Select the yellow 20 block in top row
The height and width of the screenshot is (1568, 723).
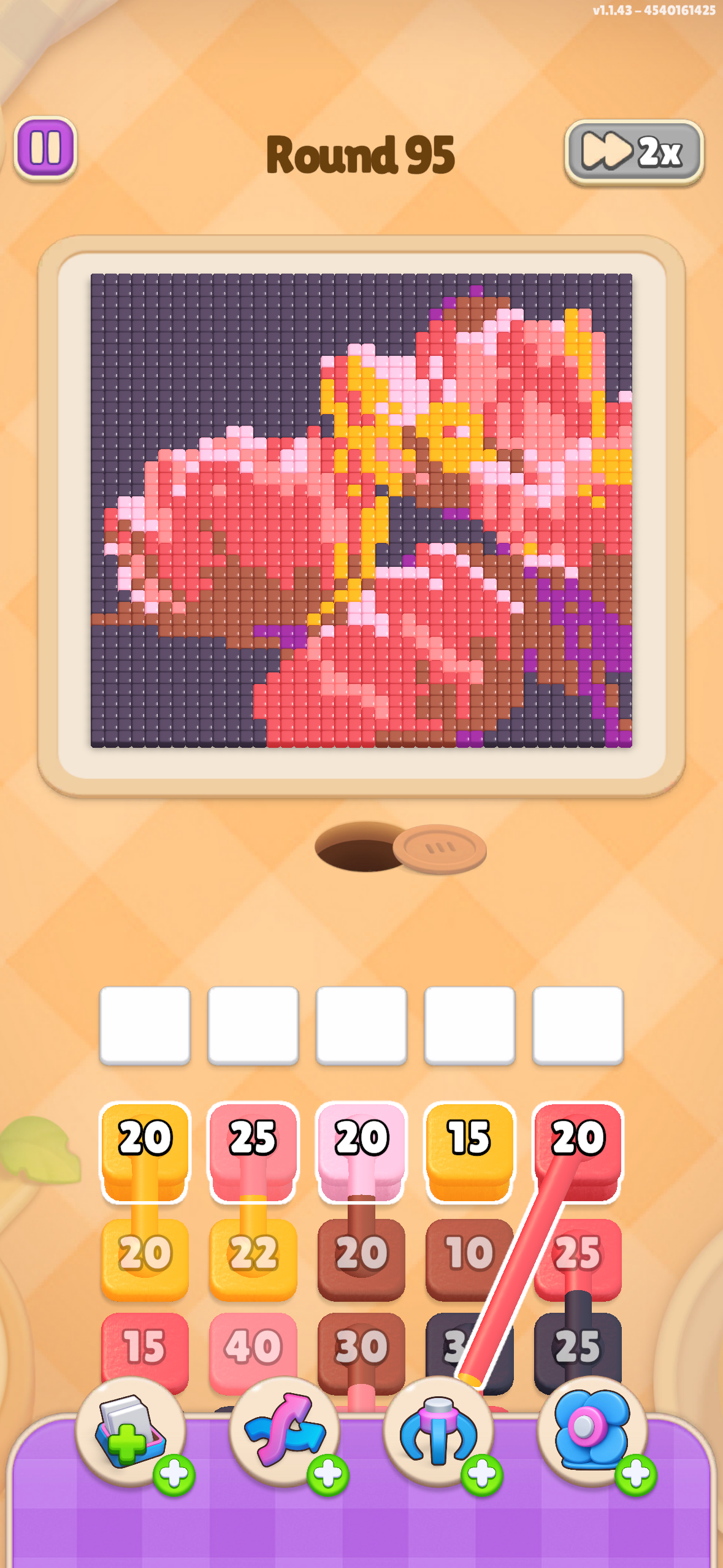tap(145, 1151)
